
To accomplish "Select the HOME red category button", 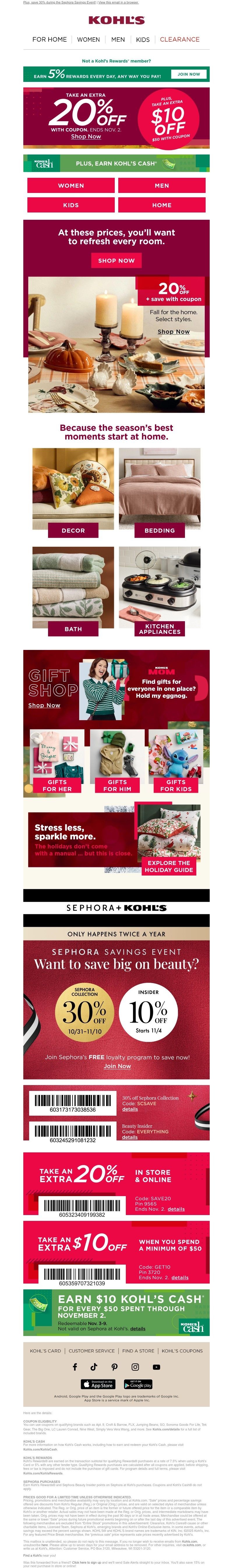I will [162, 205].
